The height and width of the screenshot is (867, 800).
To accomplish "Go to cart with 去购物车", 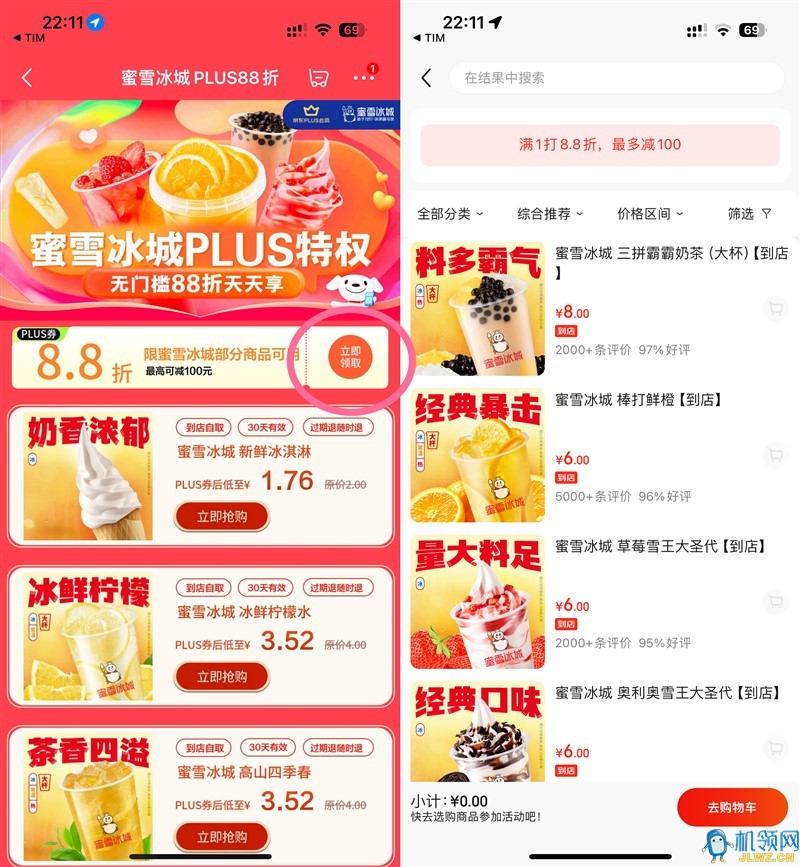I will pos(732,807).
